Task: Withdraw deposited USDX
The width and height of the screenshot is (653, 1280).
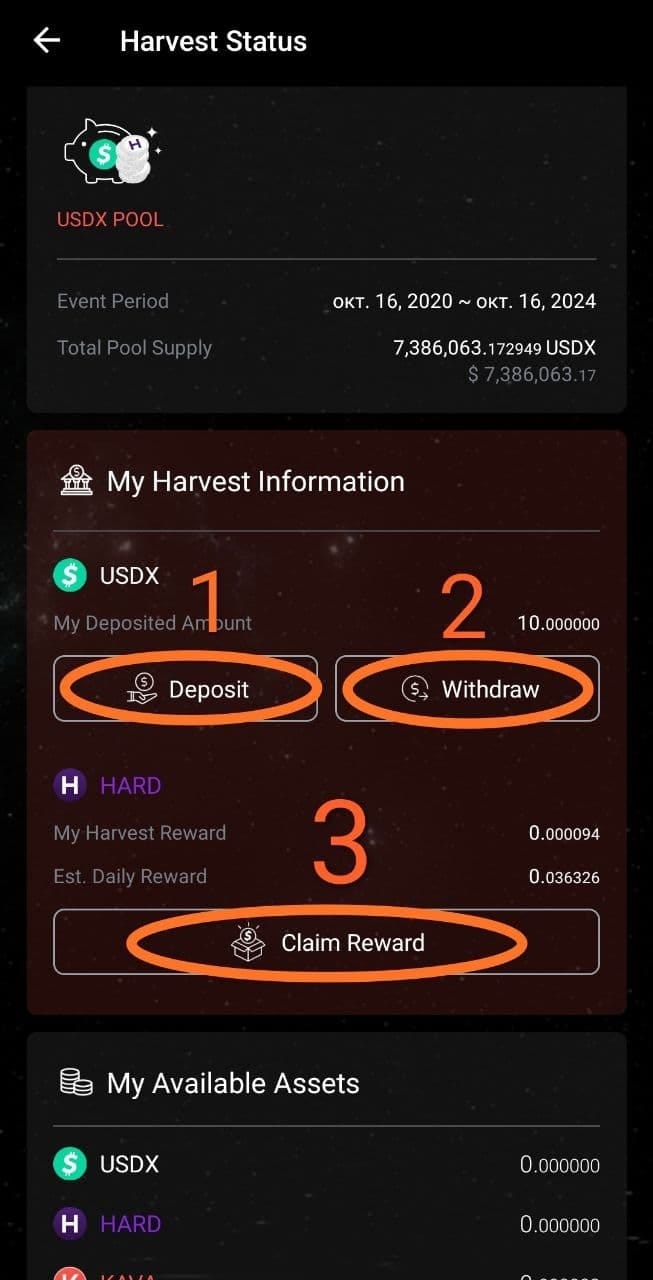Action: pyautogui.click(x=467, y=688)
